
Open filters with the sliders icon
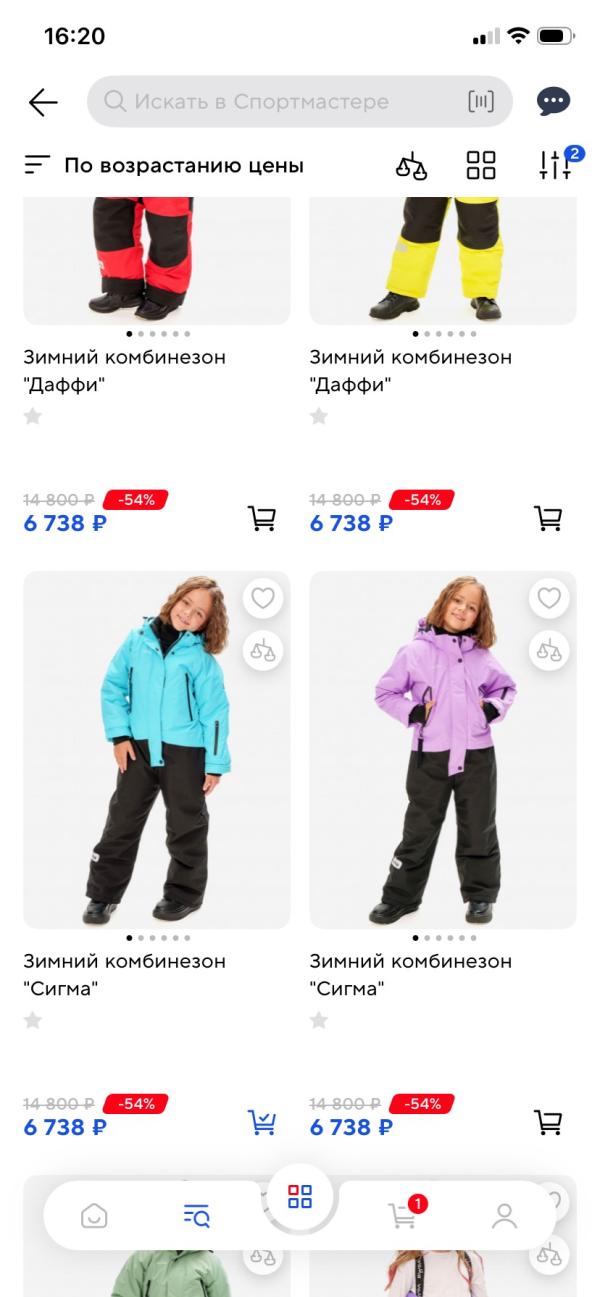click(x=555, y=166)
